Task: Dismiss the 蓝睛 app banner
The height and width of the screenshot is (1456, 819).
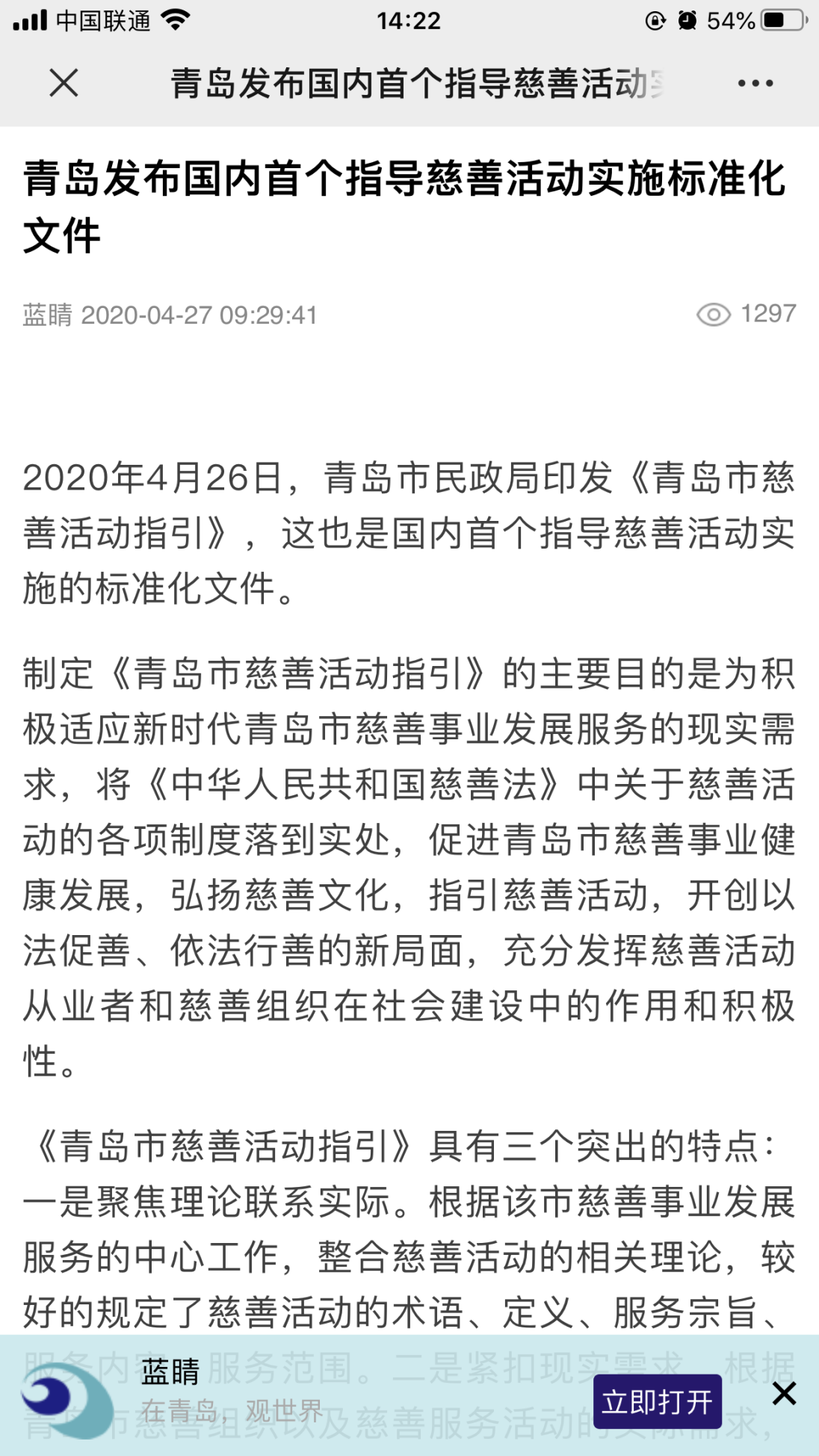Action: [x=784, y=1393]
